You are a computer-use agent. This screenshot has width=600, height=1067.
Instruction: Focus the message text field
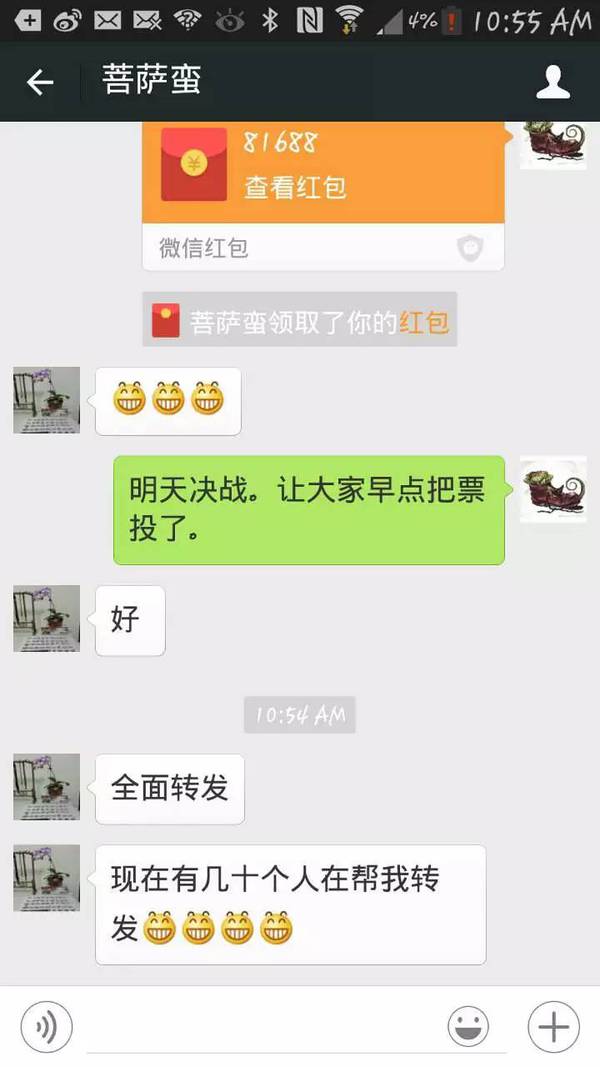[260, 1027]
